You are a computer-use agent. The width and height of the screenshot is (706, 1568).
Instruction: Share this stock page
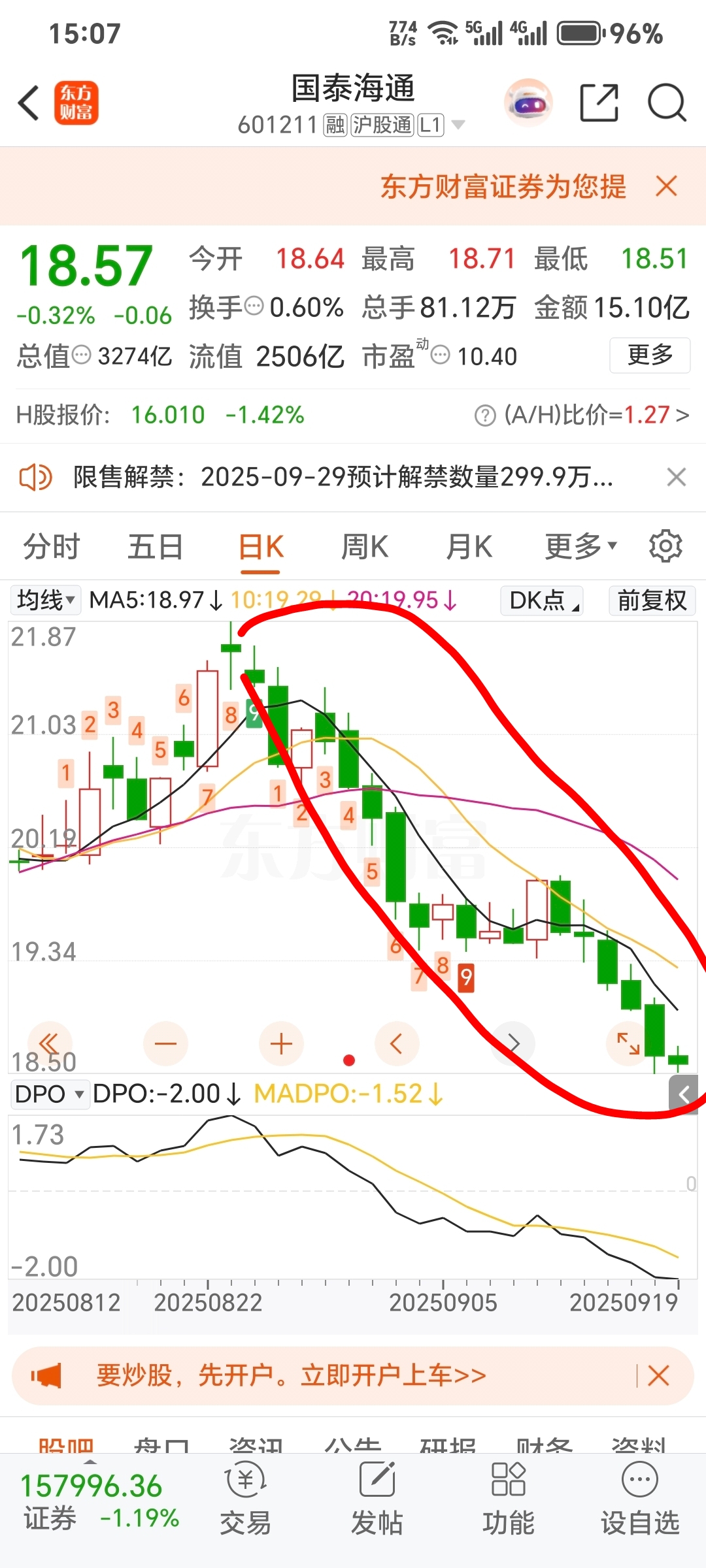(x=599, y=103)
